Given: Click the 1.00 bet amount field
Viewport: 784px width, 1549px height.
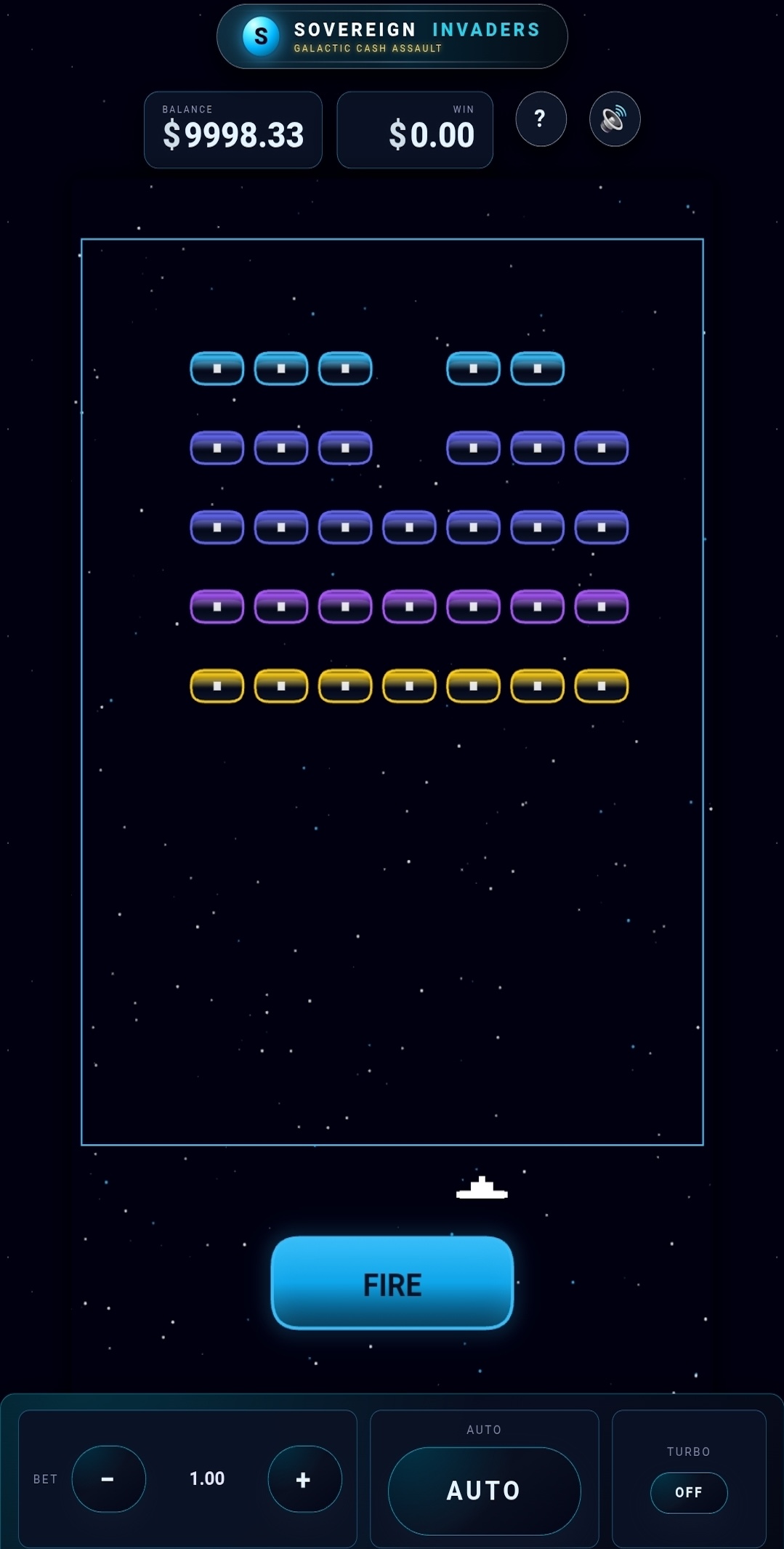Looking at the screenshot, I should point(206,1478).
